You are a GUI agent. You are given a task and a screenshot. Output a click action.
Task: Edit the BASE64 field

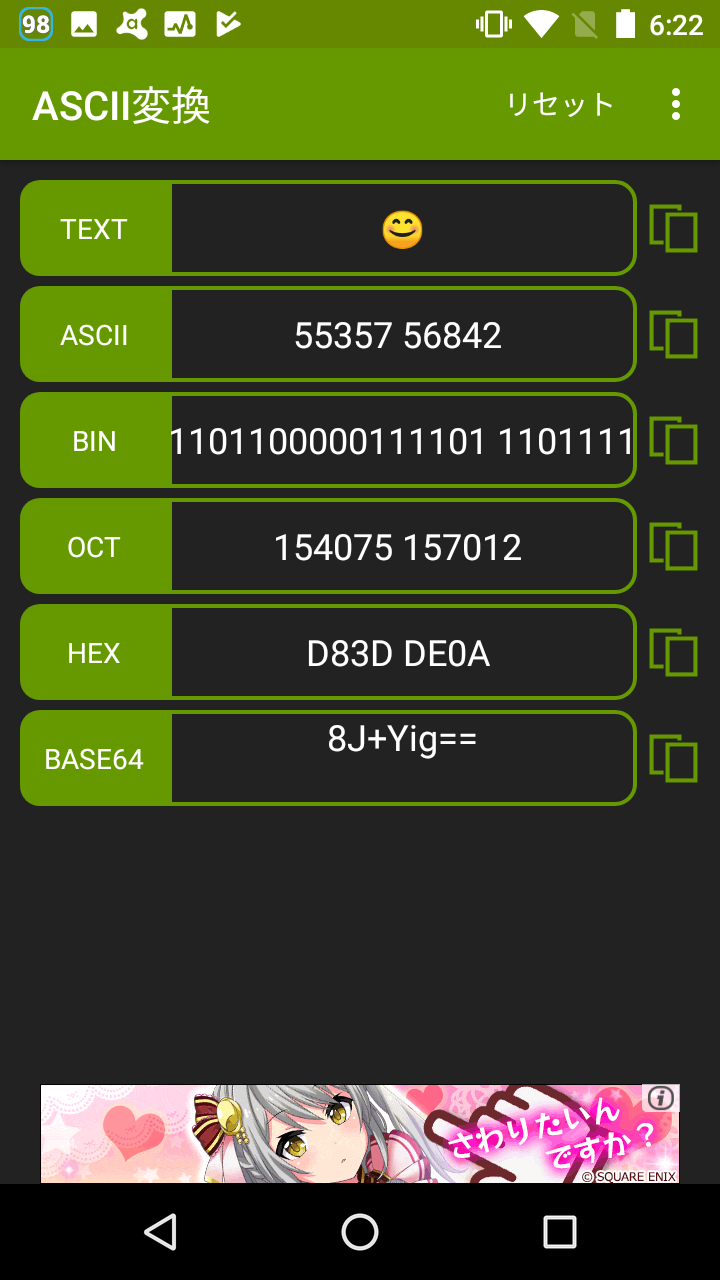[x=402, y=758]
